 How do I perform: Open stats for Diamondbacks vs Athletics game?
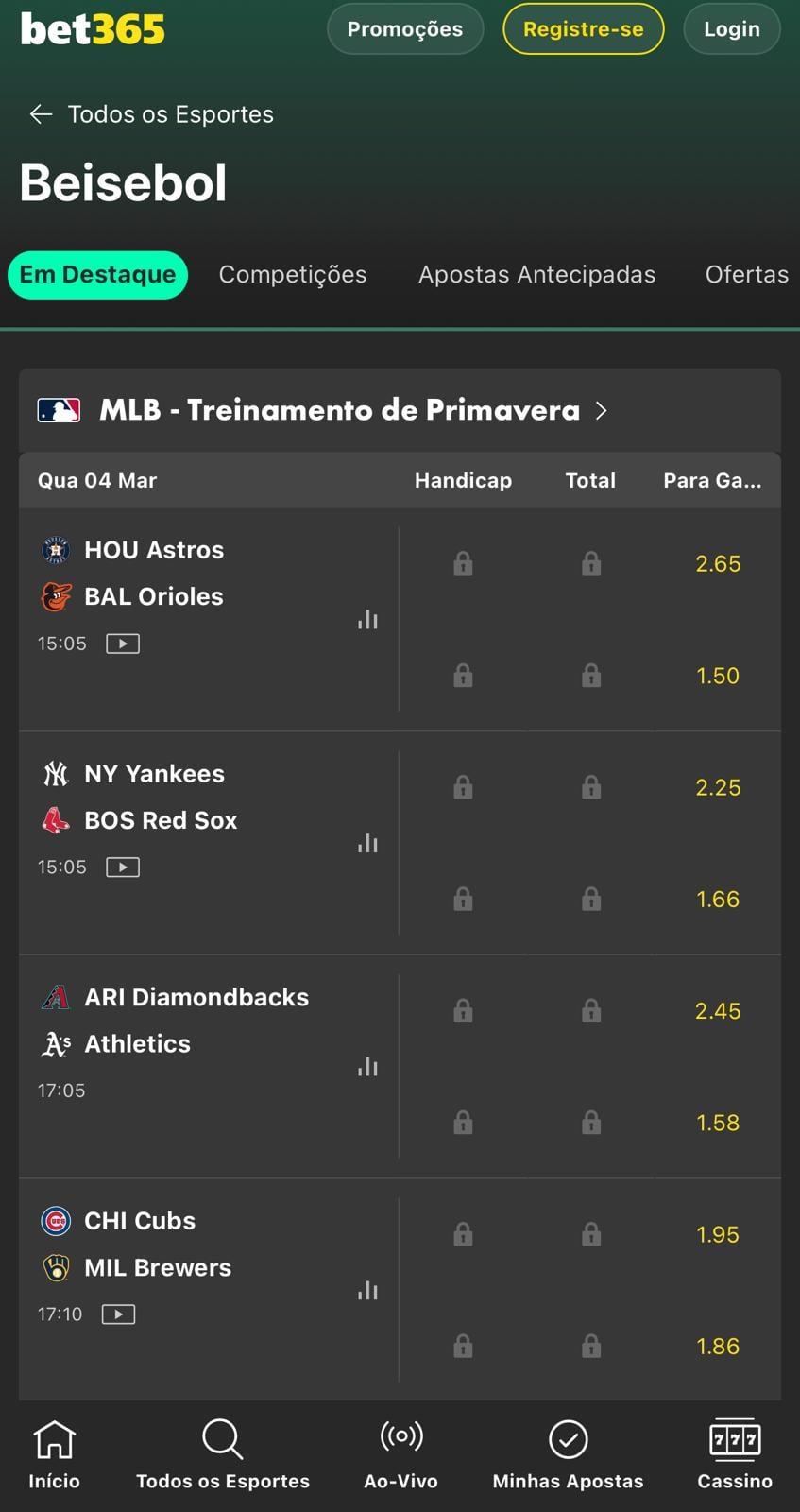click(x=367, y=1067)
